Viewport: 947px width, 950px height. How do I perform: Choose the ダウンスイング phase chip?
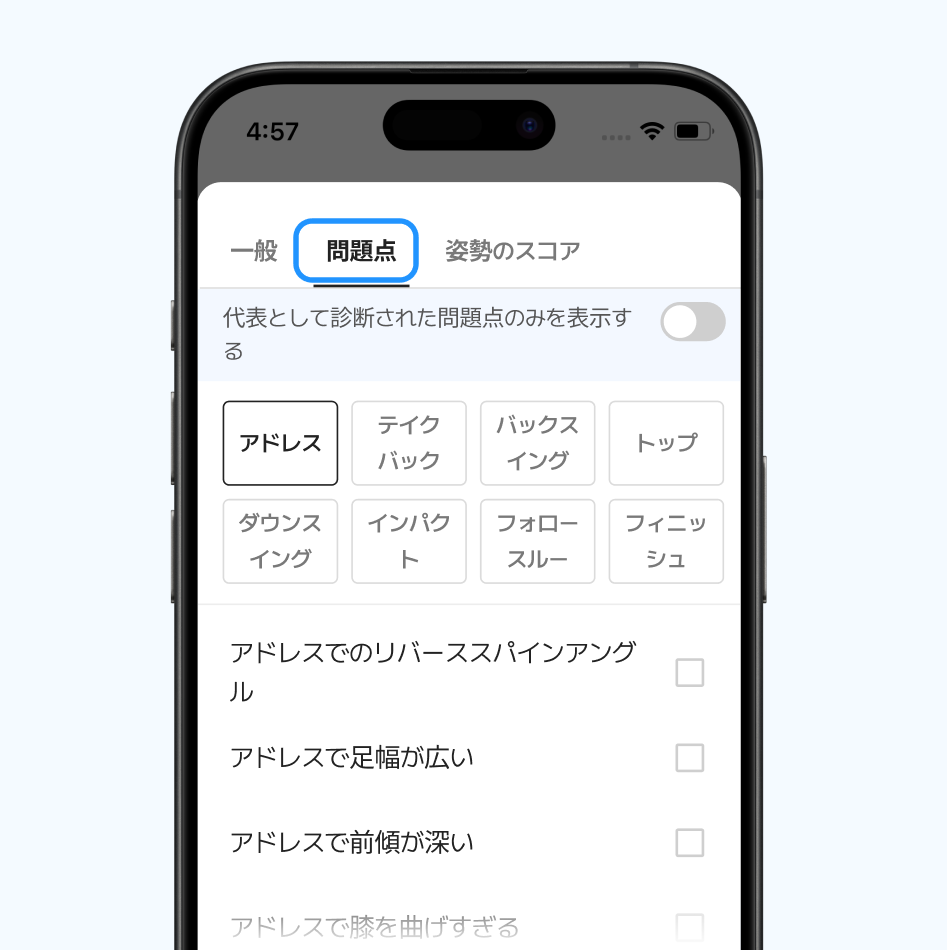tap(280, 541)
